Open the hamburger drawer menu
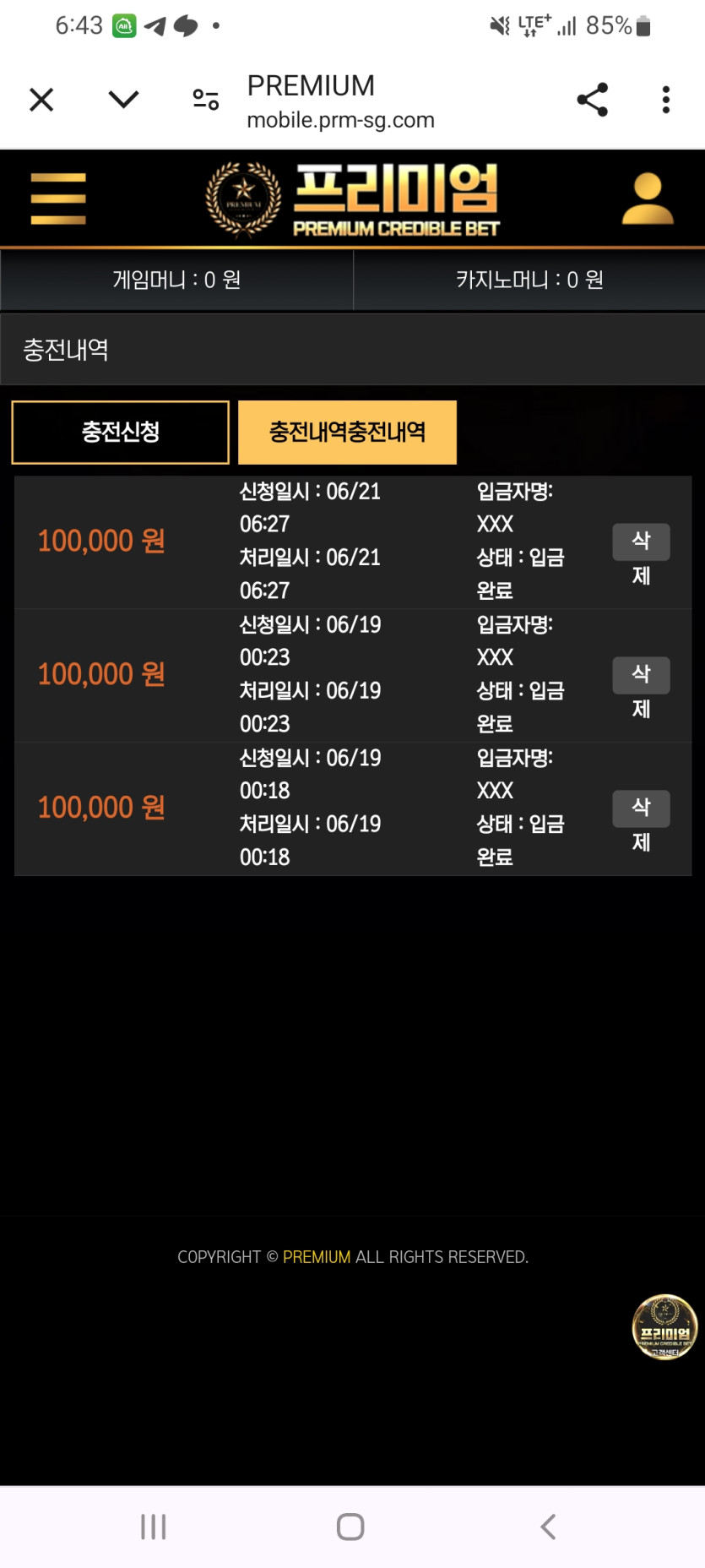Image resolution: width=705 pixels, height=1568 pixels. pos(58,199)
